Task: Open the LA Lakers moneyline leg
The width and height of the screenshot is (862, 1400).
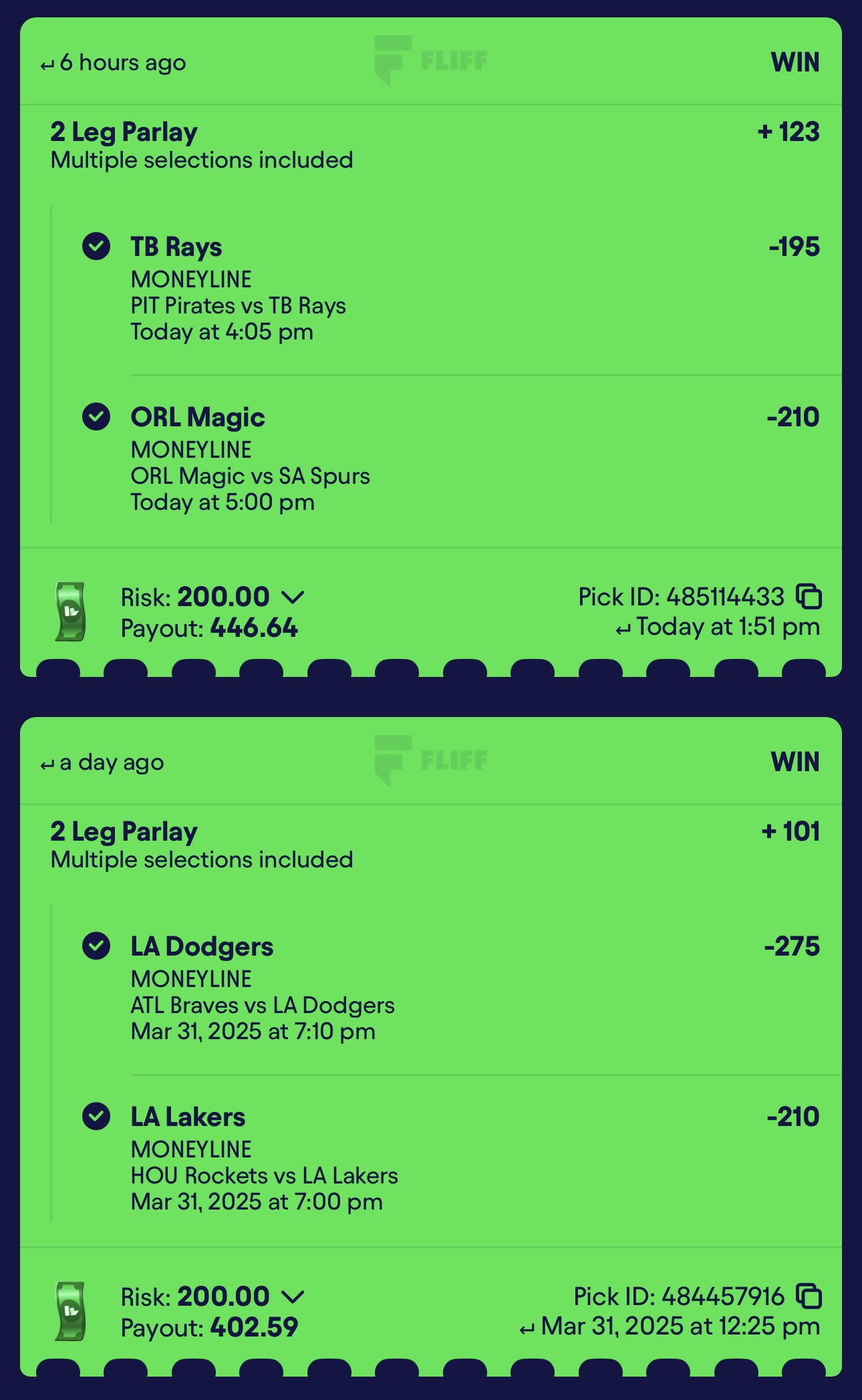Action: coord(188,1117)
